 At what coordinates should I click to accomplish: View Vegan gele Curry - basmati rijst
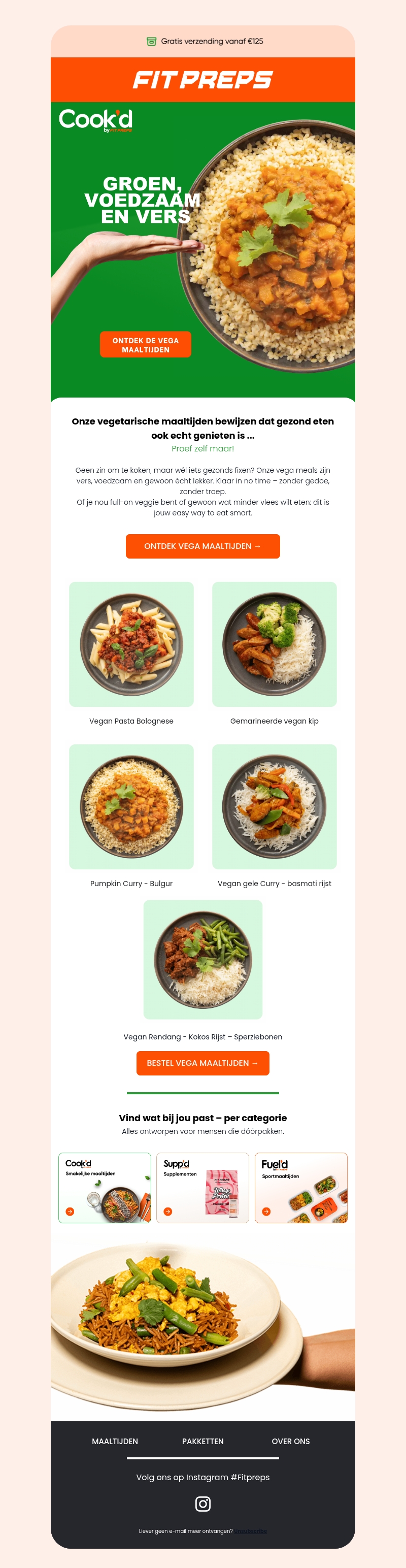[274, 806]
